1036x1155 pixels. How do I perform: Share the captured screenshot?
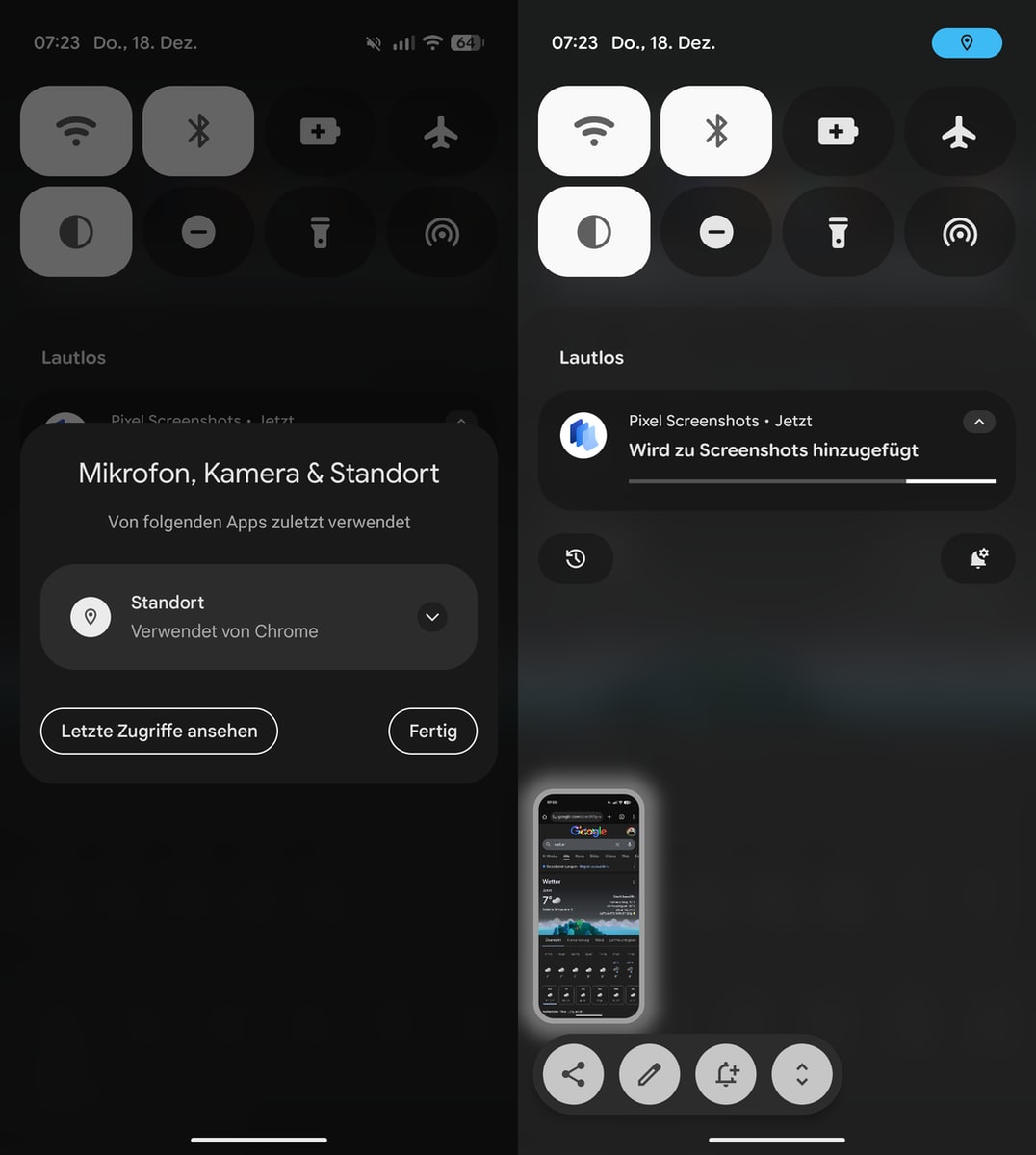574,1074
